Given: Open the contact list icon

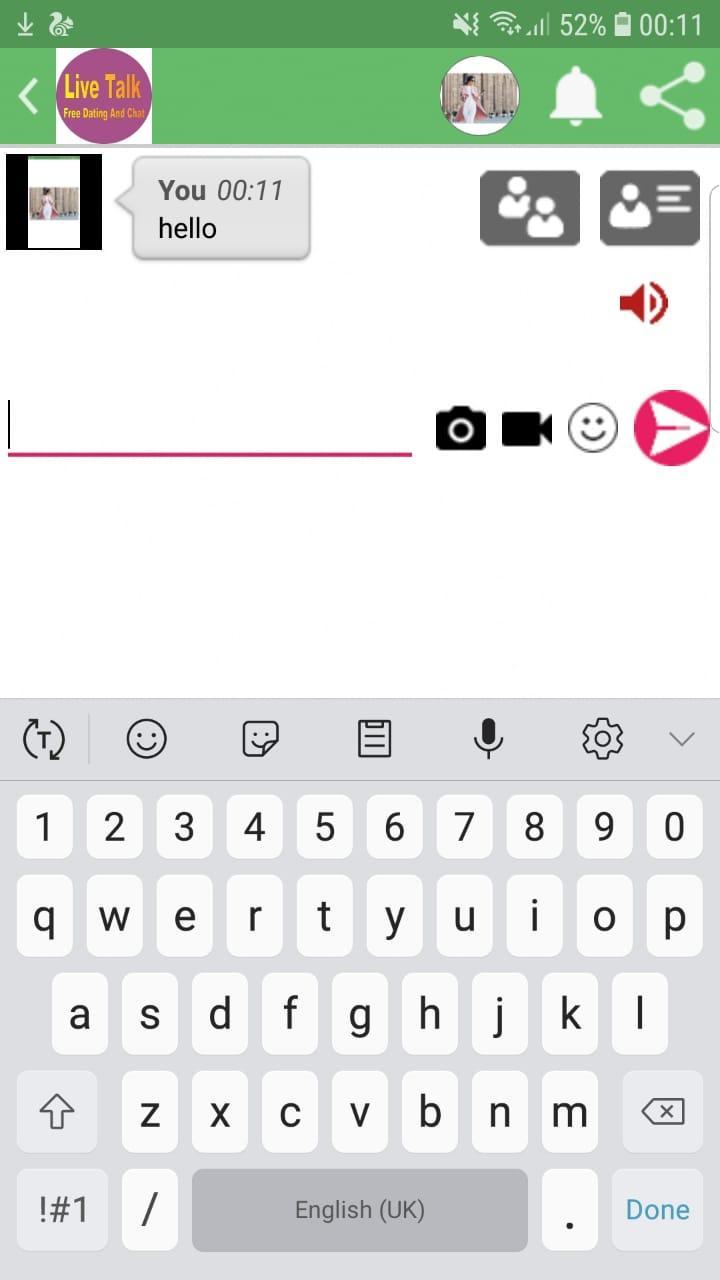Looking at the screenshot, I should [649, 208].
